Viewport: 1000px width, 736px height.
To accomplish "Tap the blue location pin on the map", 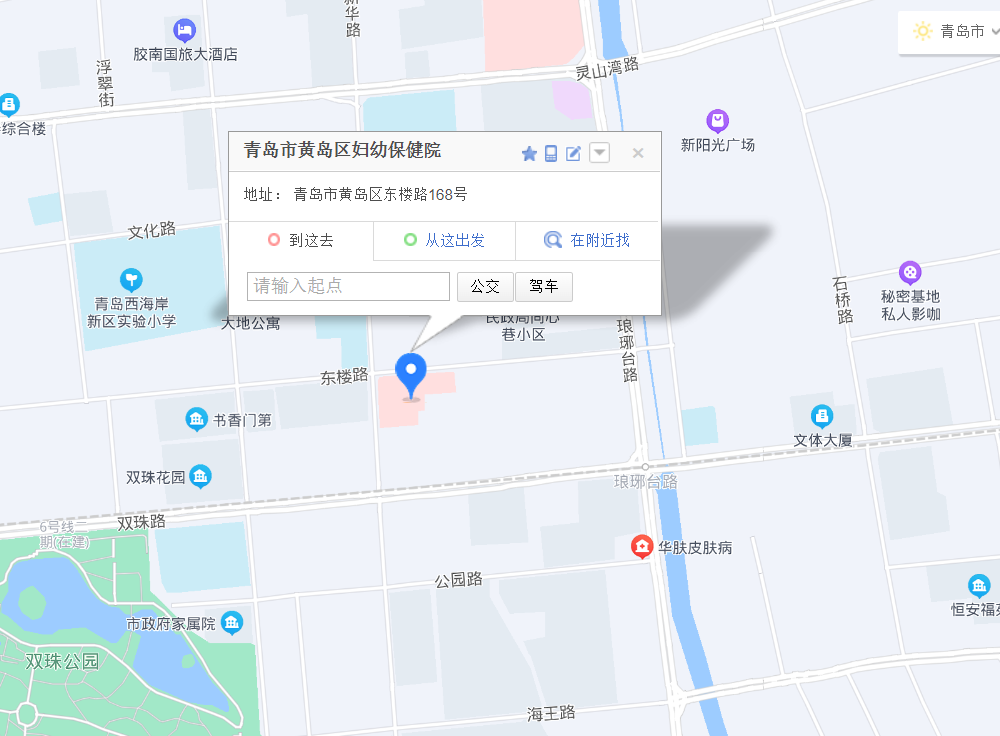I will click(x=410, y=374).
